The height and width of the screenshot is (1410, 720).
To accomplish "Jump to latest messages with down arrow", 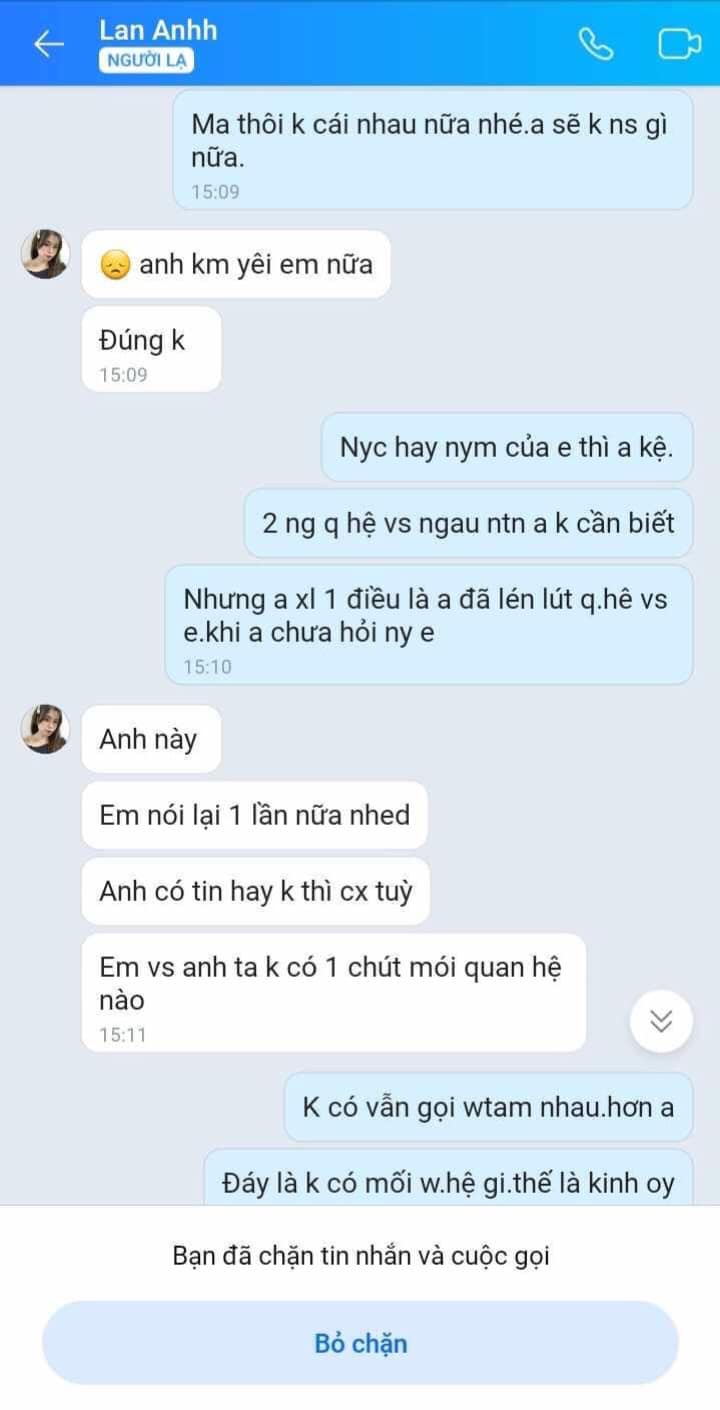I will pos(661,1021).
